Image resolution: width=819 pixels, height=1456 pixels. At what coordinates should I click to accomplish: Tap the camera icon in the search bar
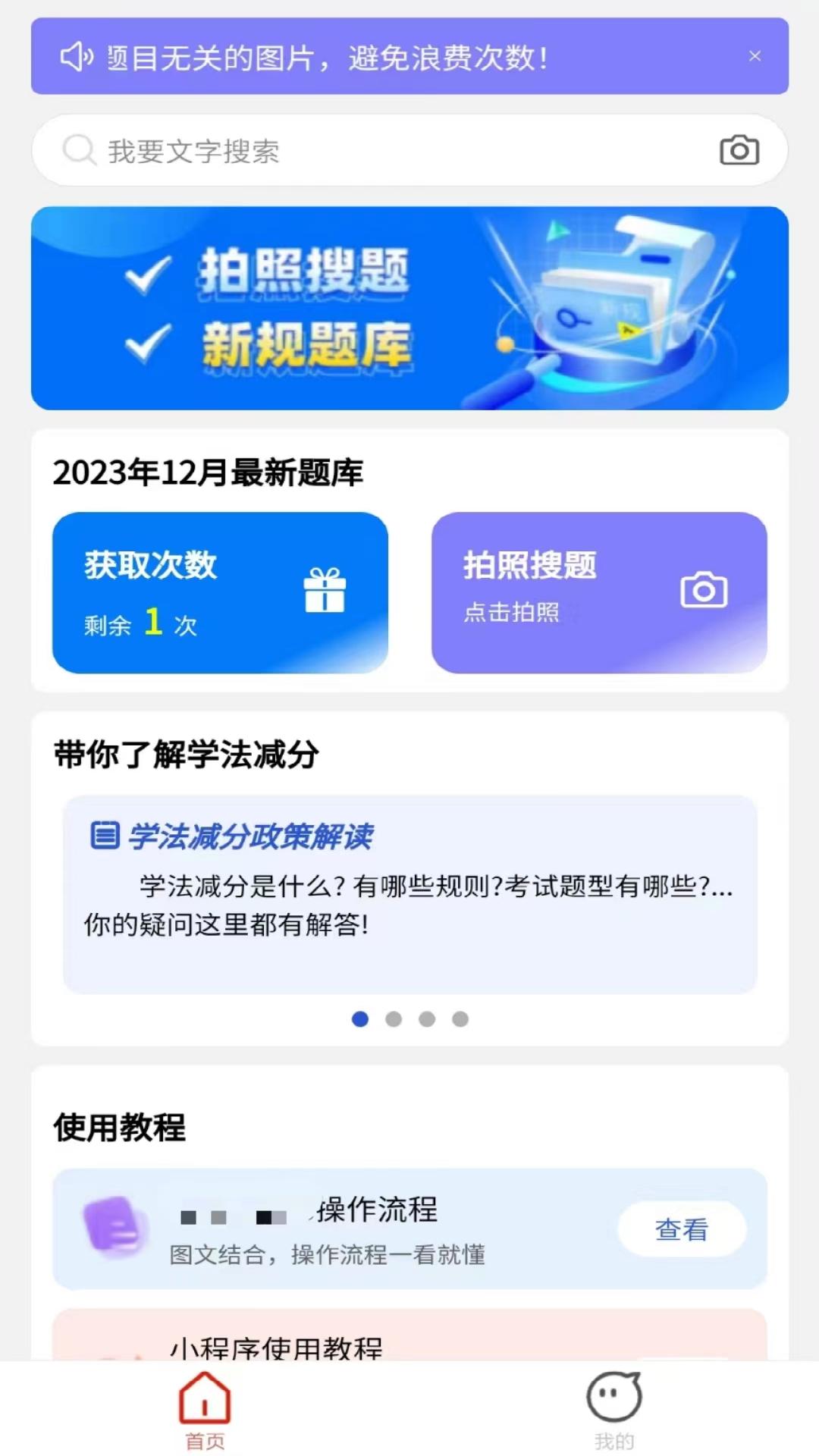coord(738,149)
